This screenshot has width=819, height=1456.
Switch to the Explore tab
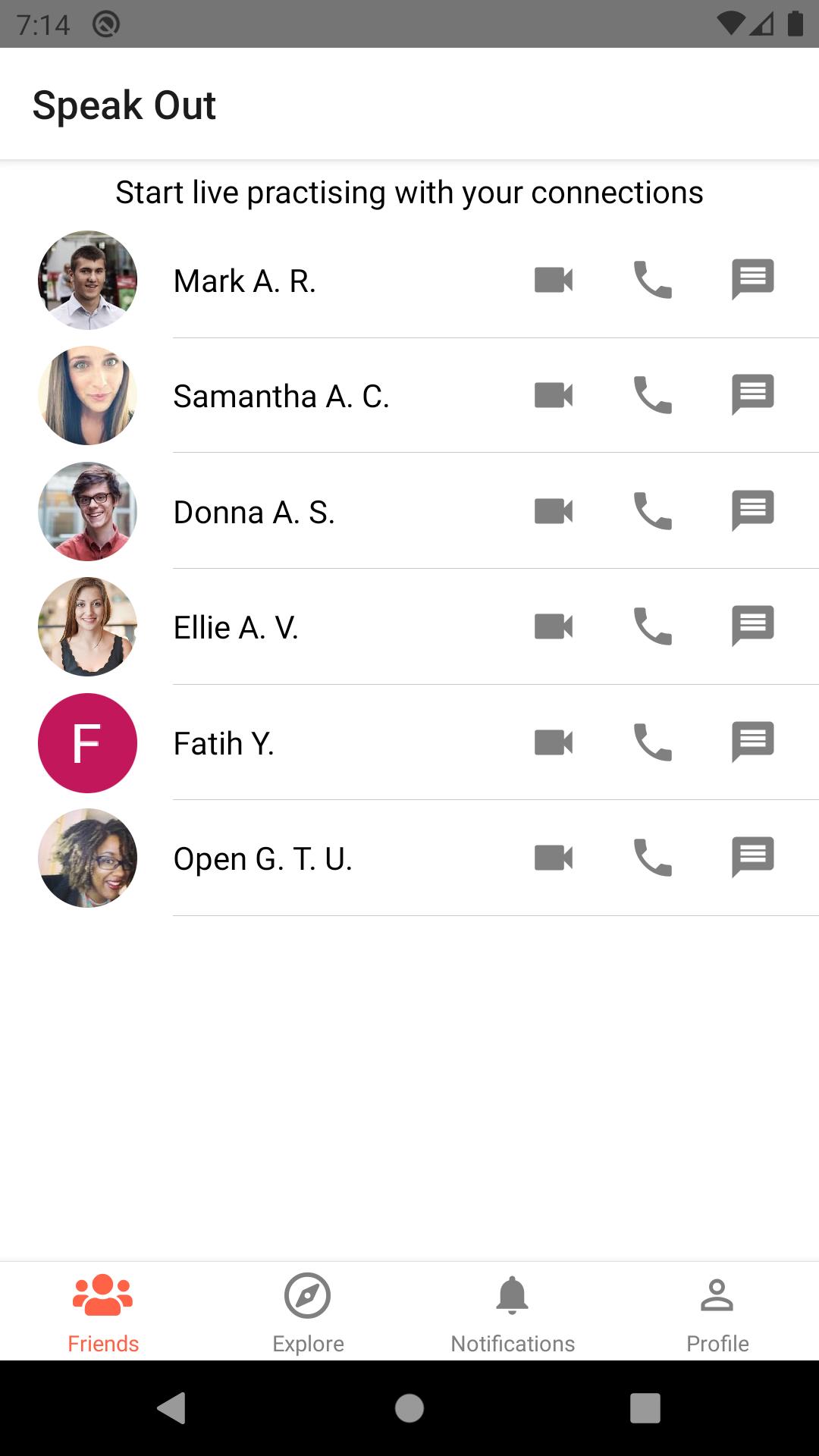(x=308, y=1312)
